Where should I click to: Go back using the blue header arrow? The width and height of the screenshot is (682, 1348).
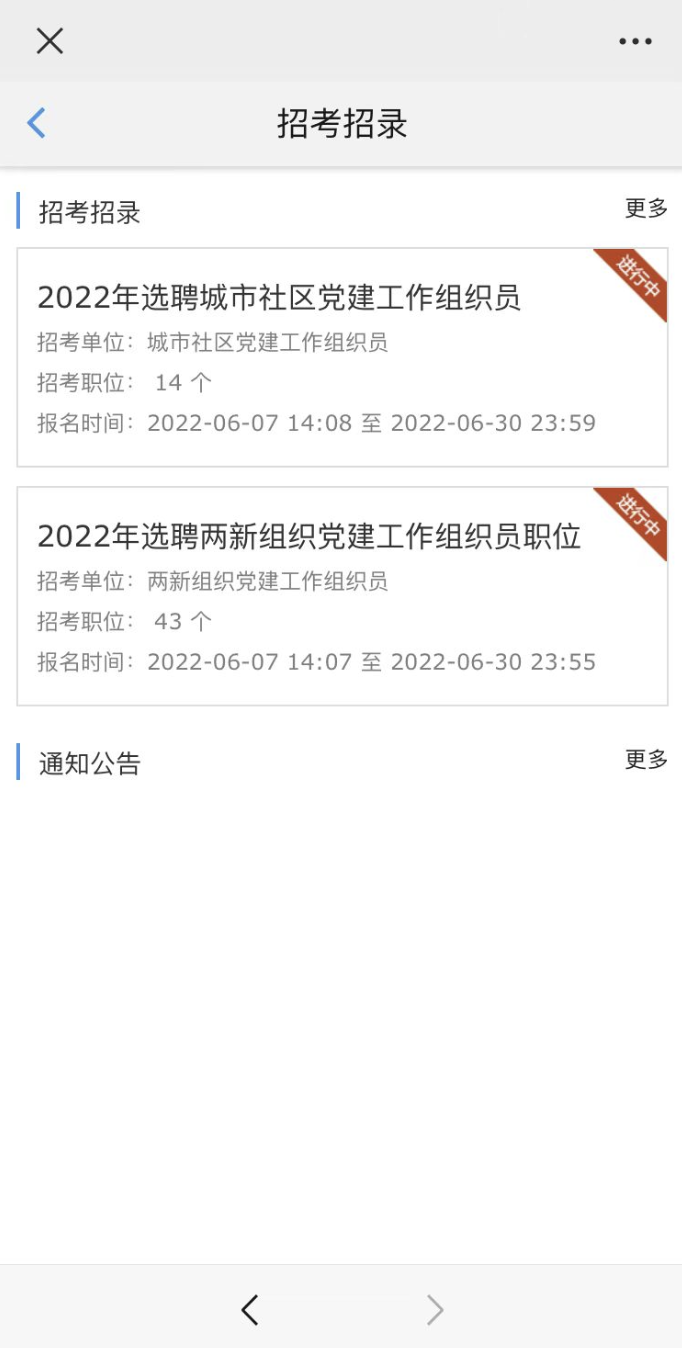[37, 123]
